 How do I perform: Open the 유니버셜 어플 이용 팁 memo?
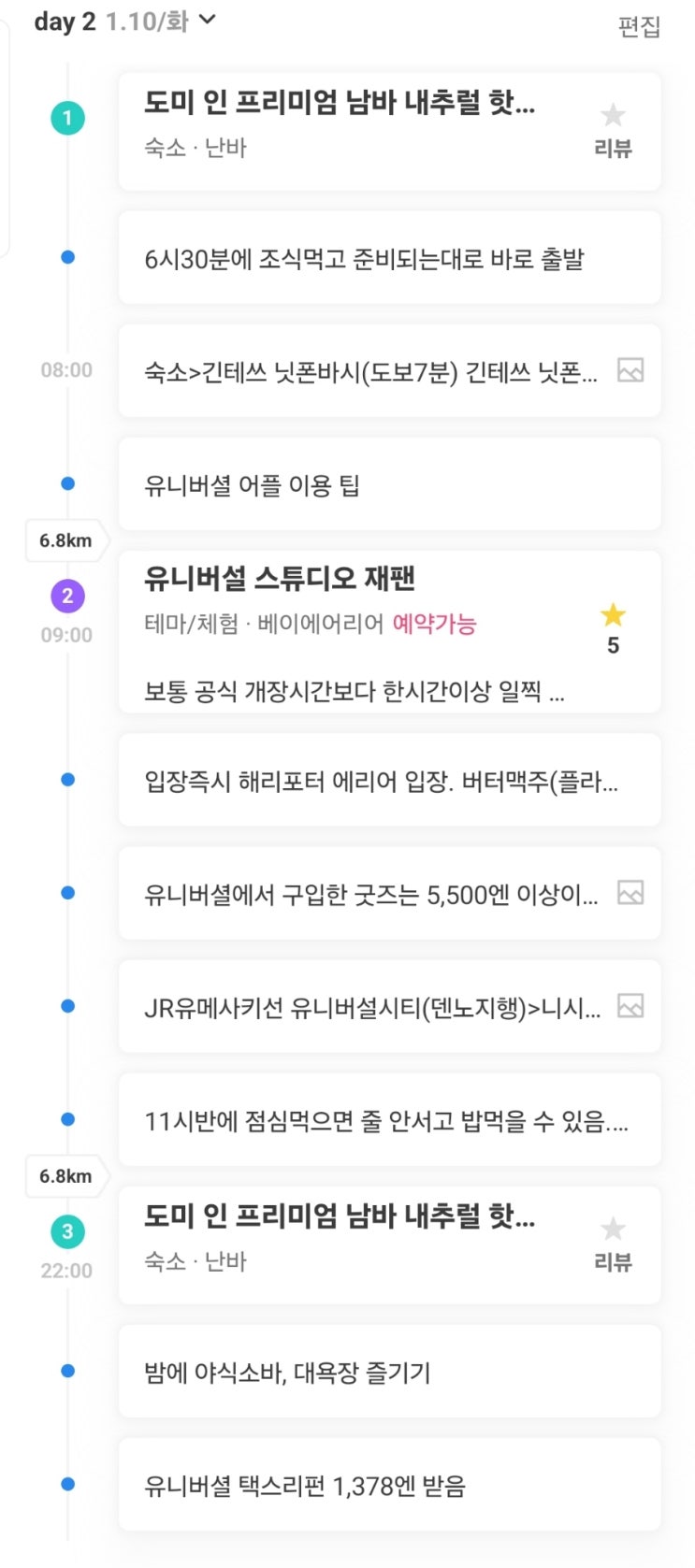[x=388, y=485]
